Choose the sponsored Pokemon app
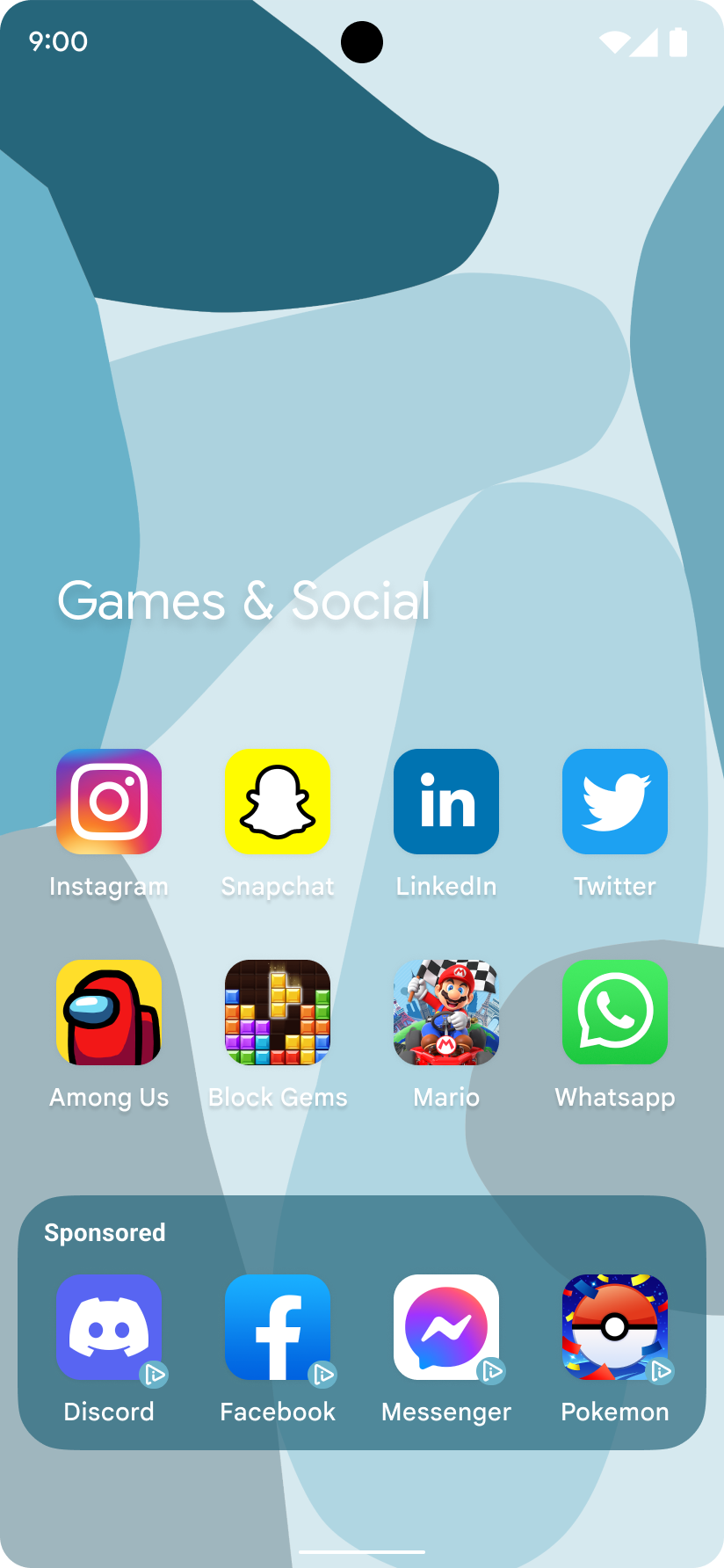 [x=615, y=1327]
